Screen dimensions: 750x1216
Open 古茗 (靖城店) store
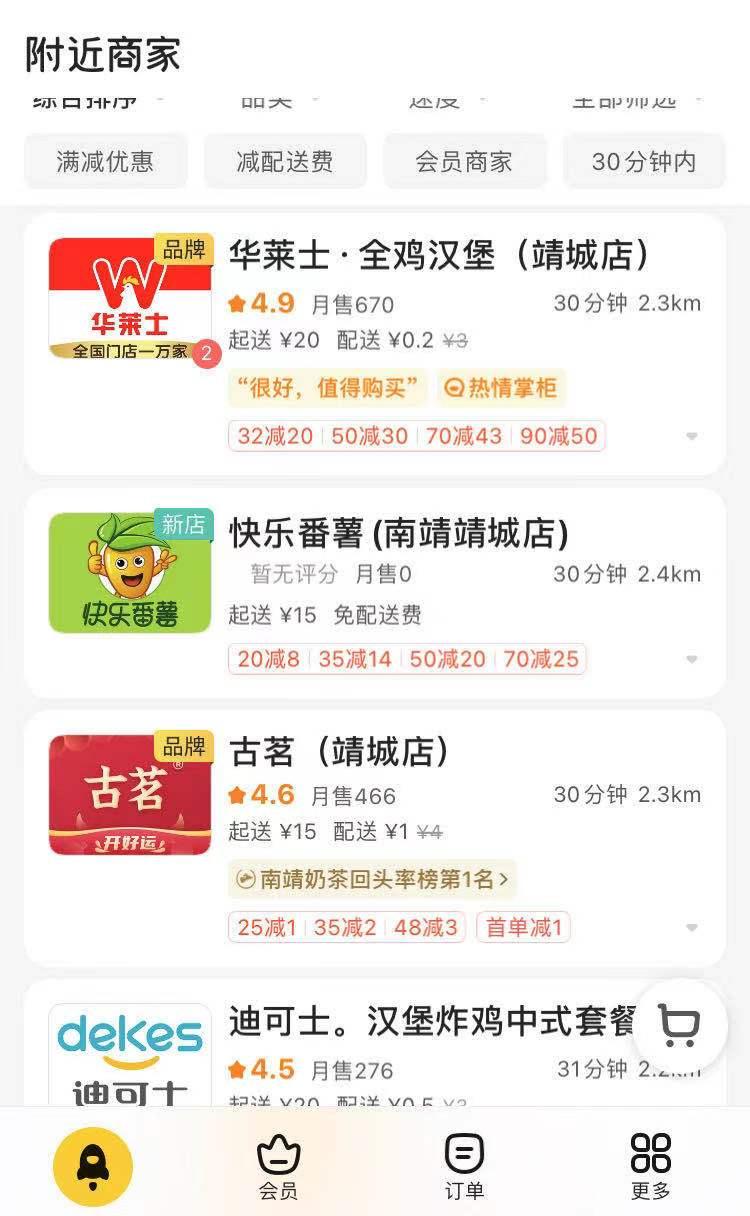click(x=340, y=752)
